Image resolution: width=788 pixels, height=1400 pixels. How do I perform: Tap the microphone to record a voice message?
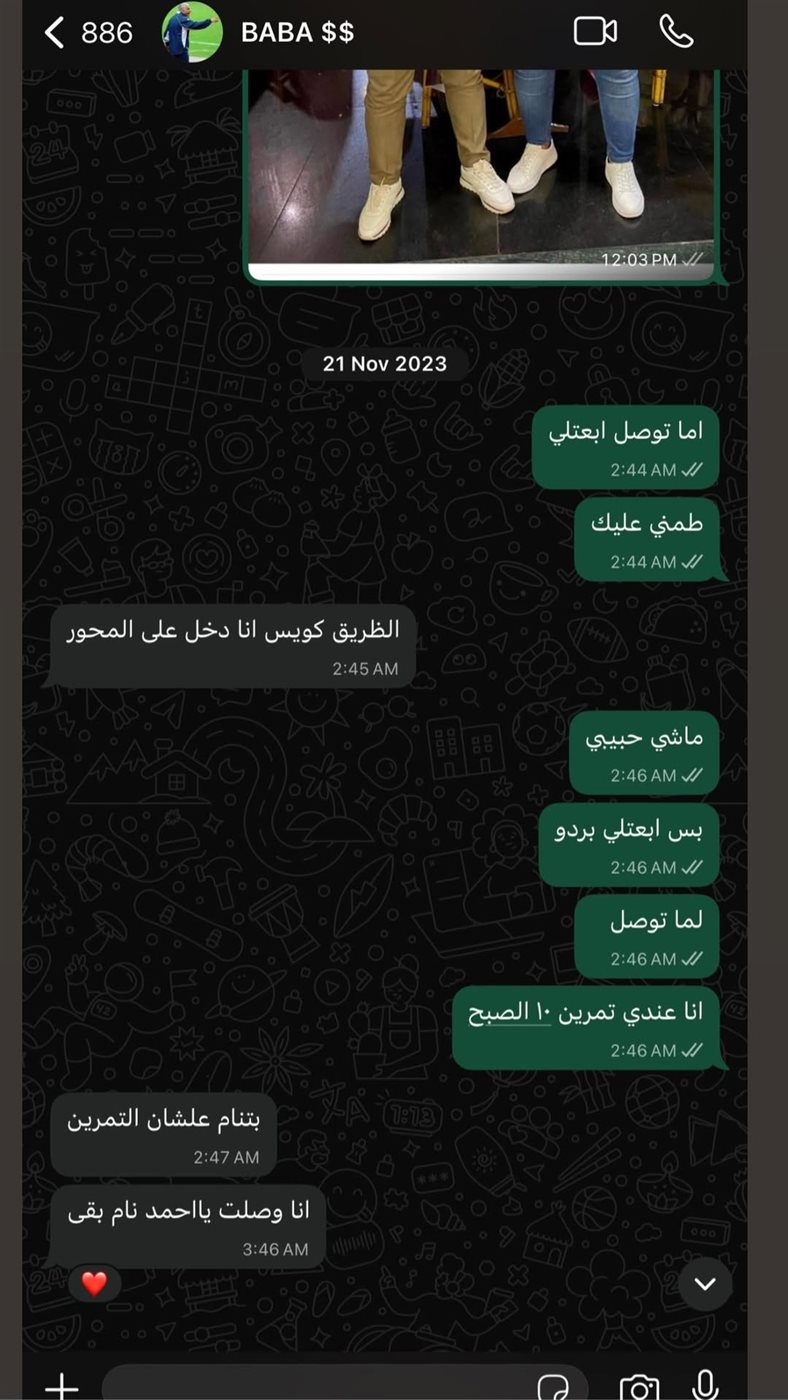706,1385
